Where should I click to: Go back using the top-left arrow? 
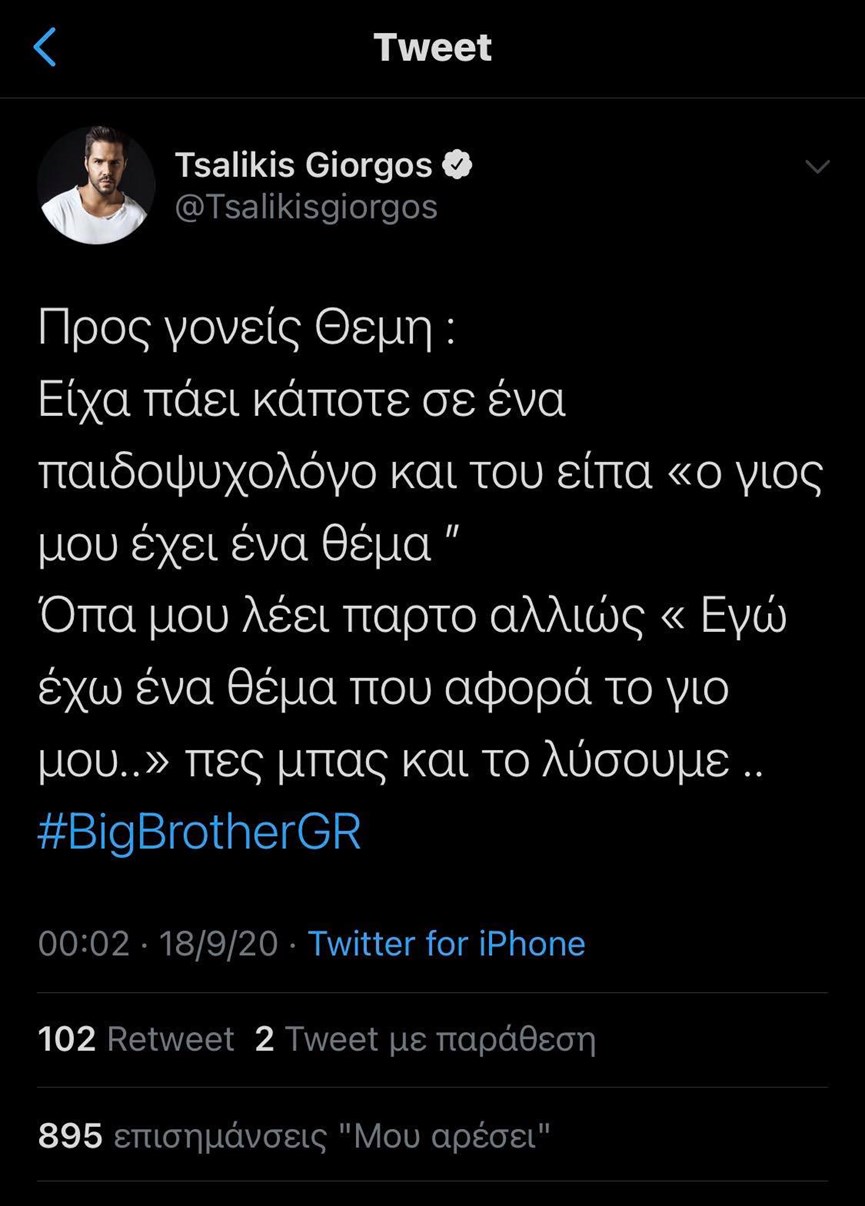(45, 47)
